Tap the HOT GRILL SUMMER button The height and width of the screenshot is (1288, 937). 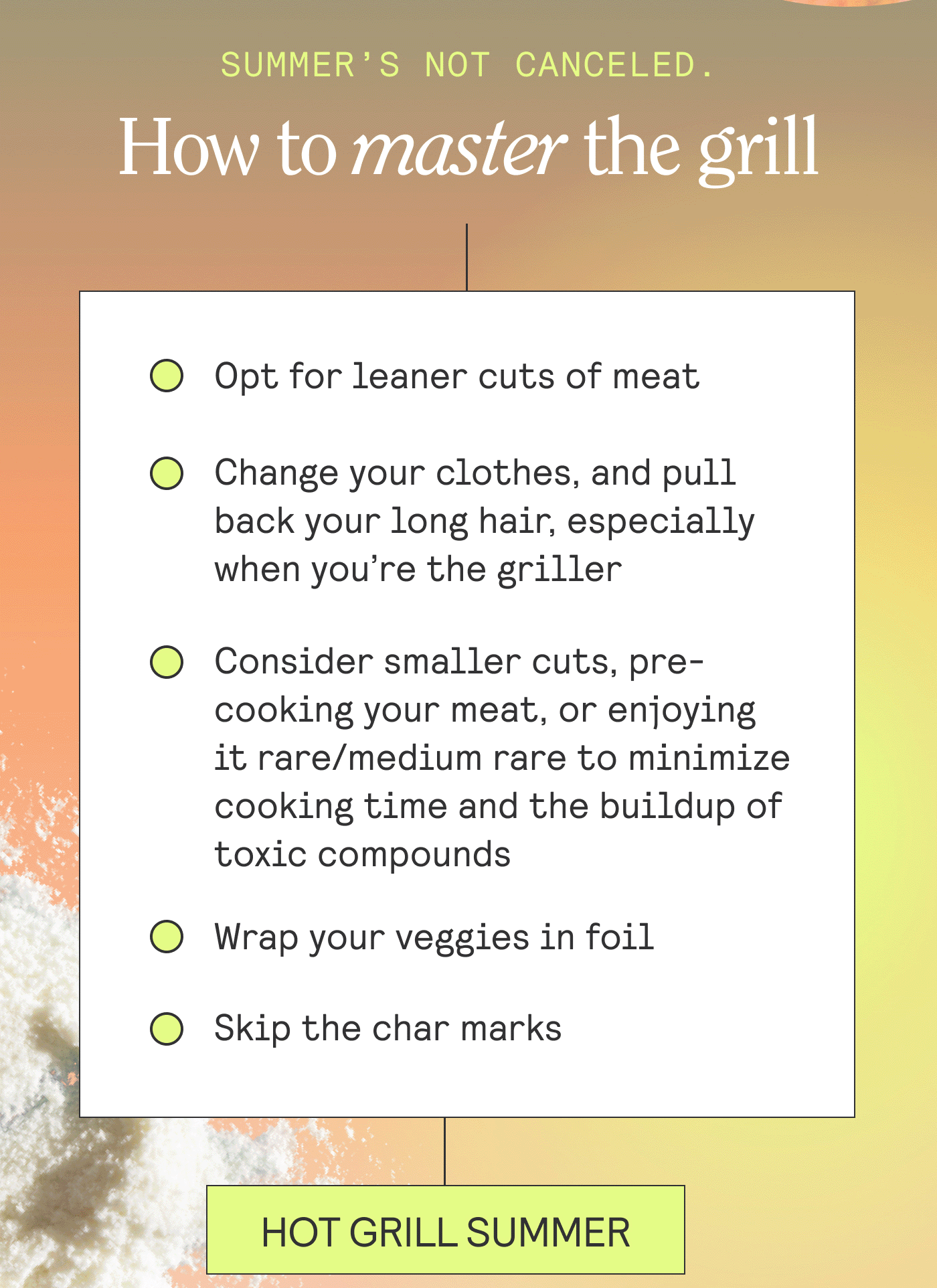click(445, 1231)
